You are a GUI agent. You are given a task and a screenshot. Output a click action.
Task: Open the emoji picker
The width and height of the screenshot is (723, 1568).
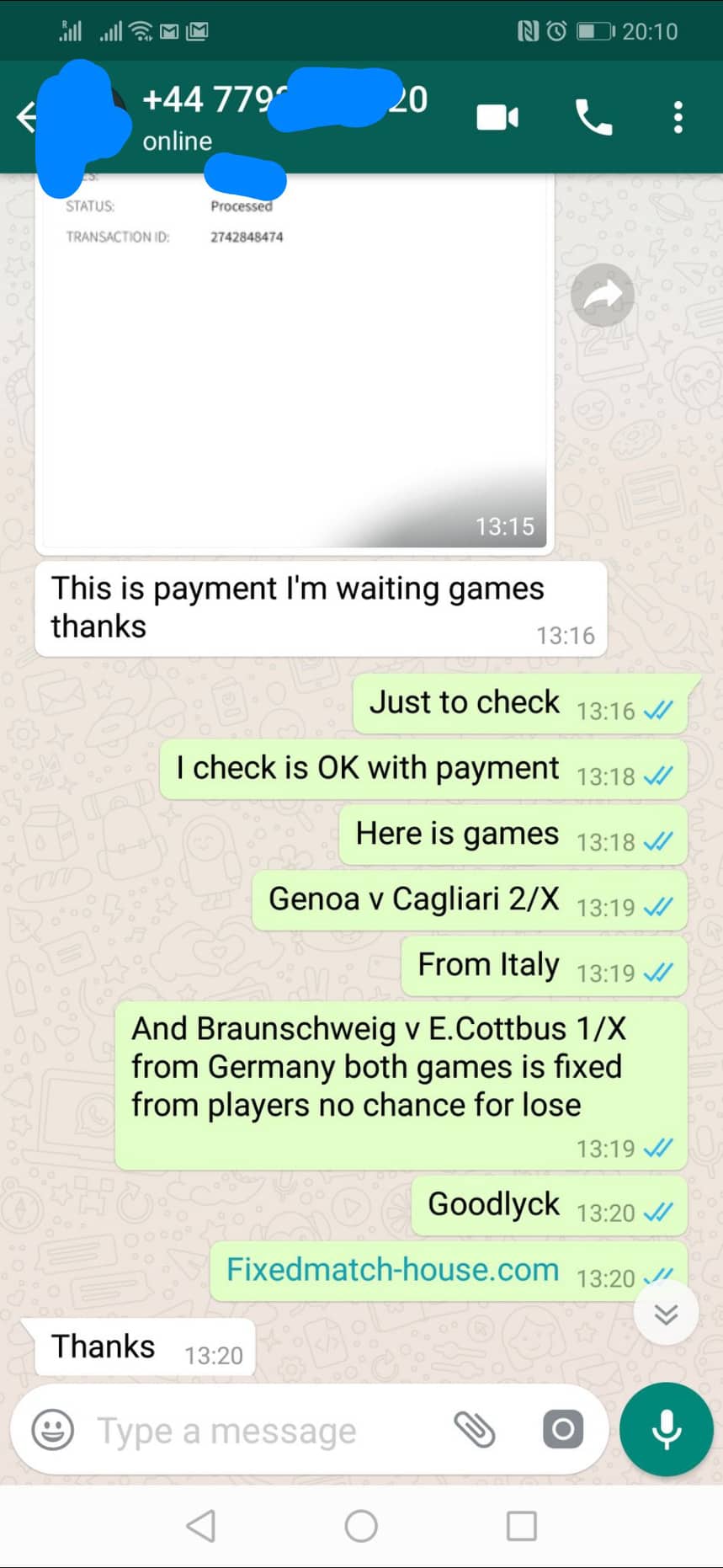coord(53,1430)
